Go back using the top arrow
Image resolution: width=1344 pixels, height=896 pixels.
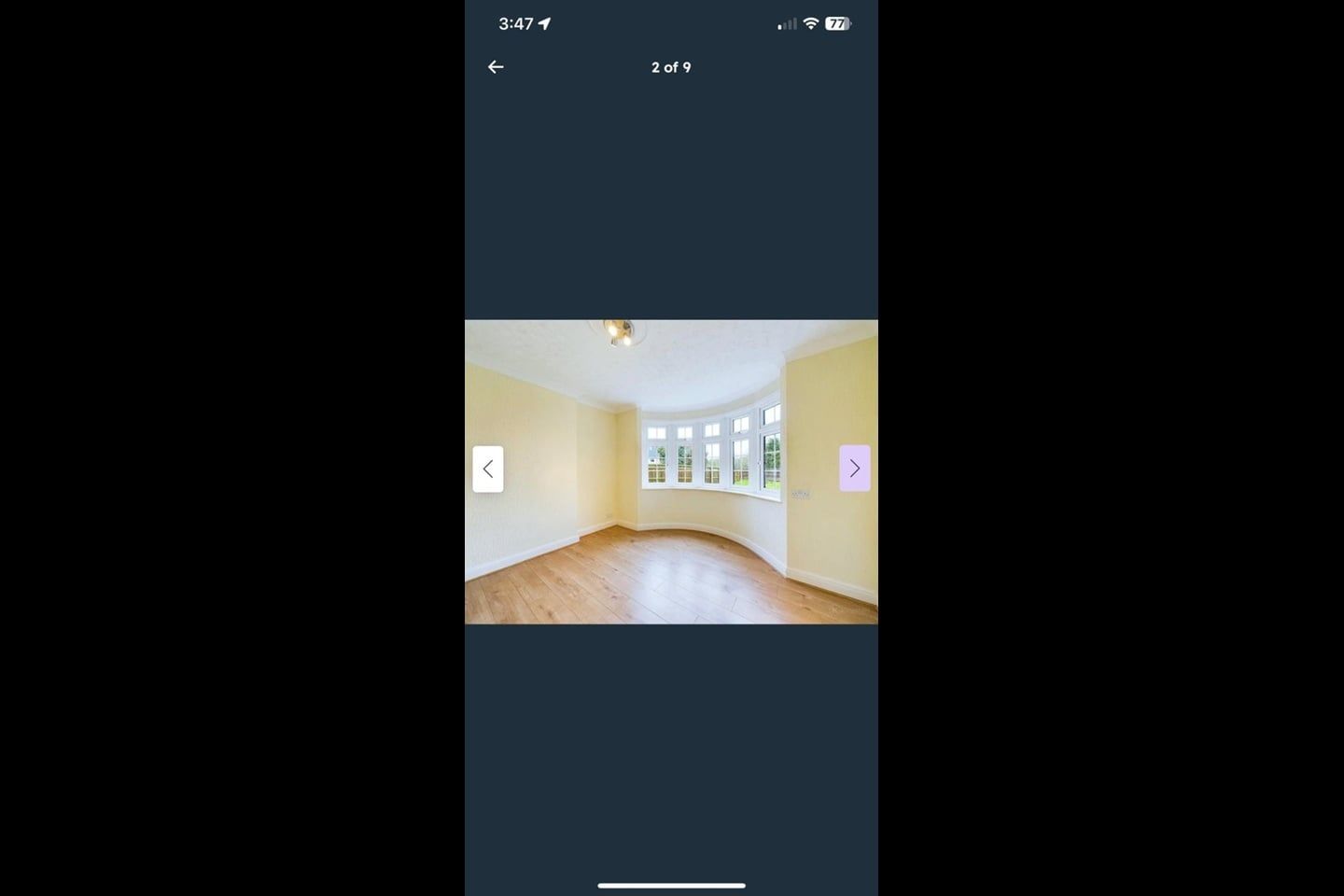pos(496,67)
